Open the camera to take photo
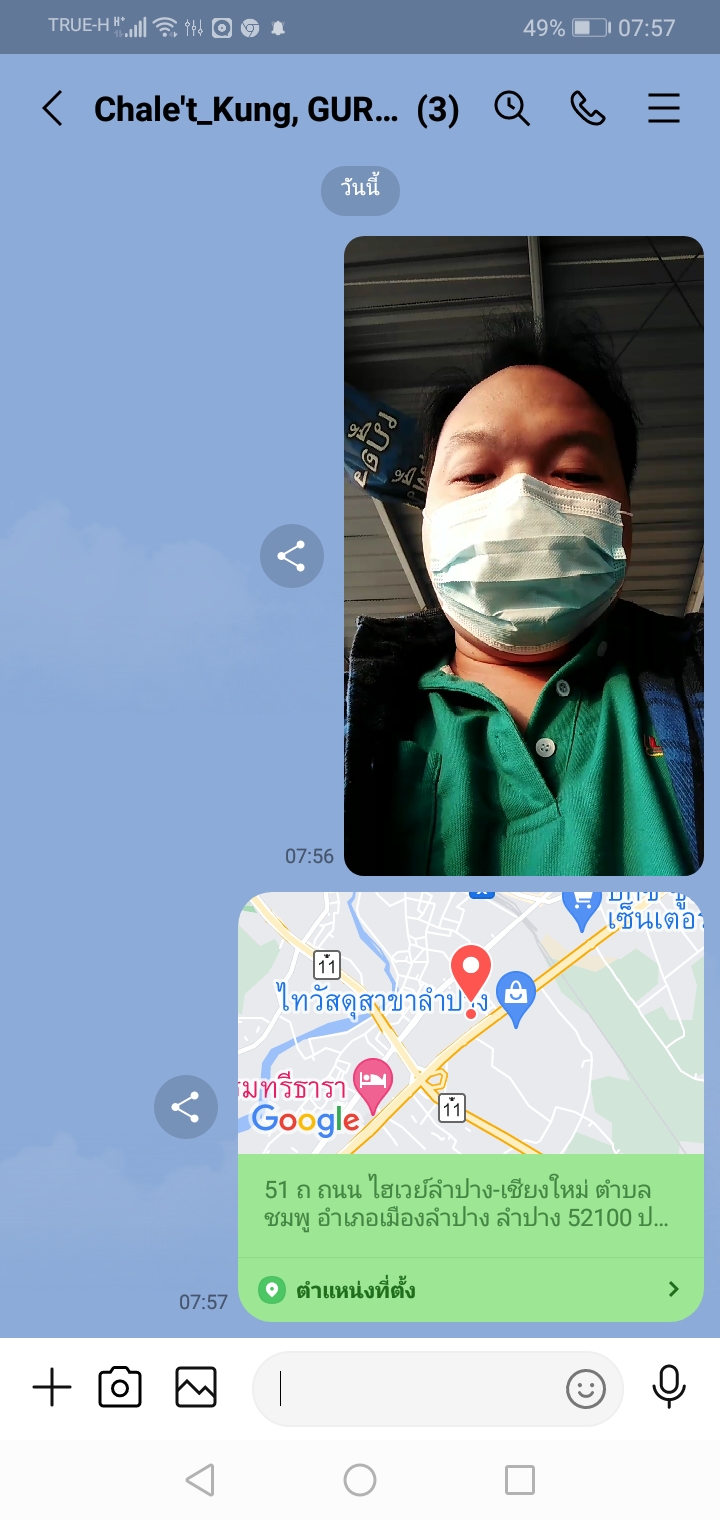This screenshot has height=1520, width=720. (120, 1388)
